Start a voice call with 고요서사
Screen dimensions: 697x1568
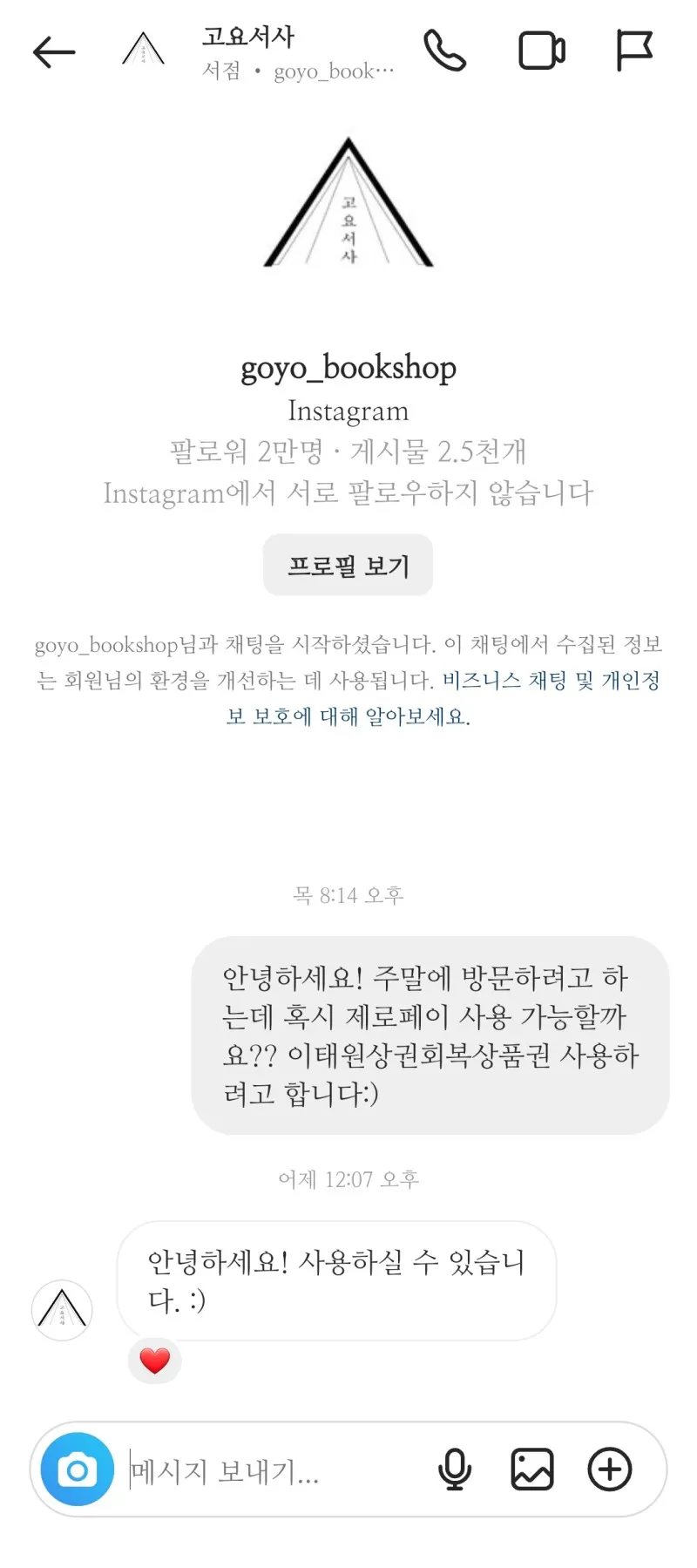pos(444,51)
